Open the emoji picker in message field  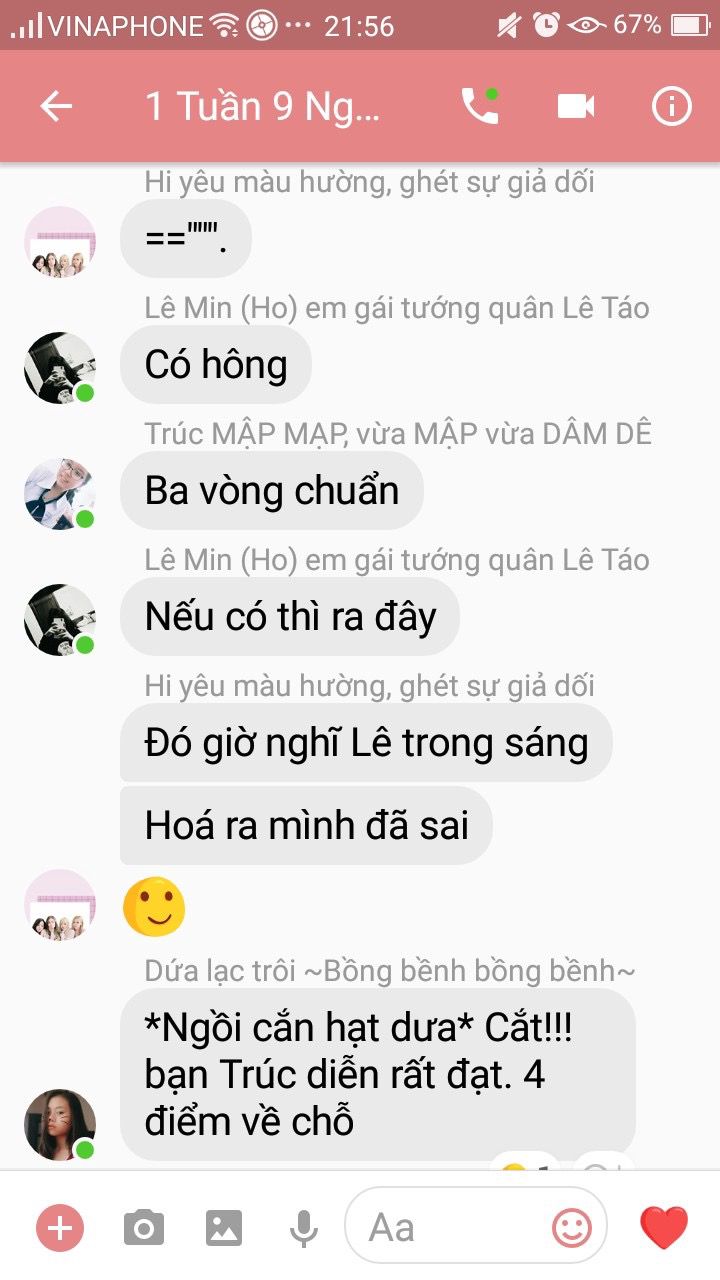pyautogui.click(x=572, y=1227)
